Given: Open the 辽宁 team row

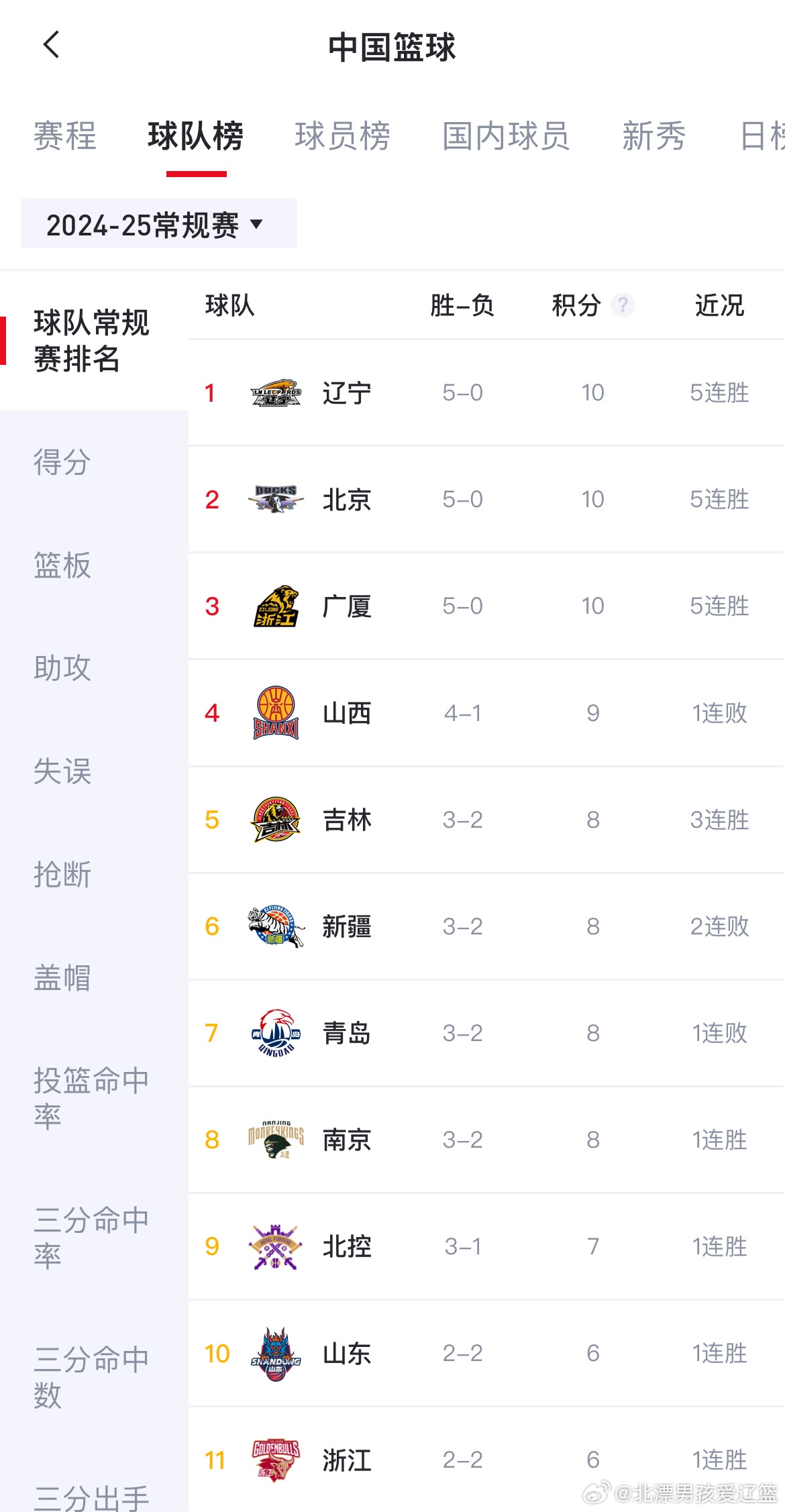Looking at the screenshot, I should point(486,392).
